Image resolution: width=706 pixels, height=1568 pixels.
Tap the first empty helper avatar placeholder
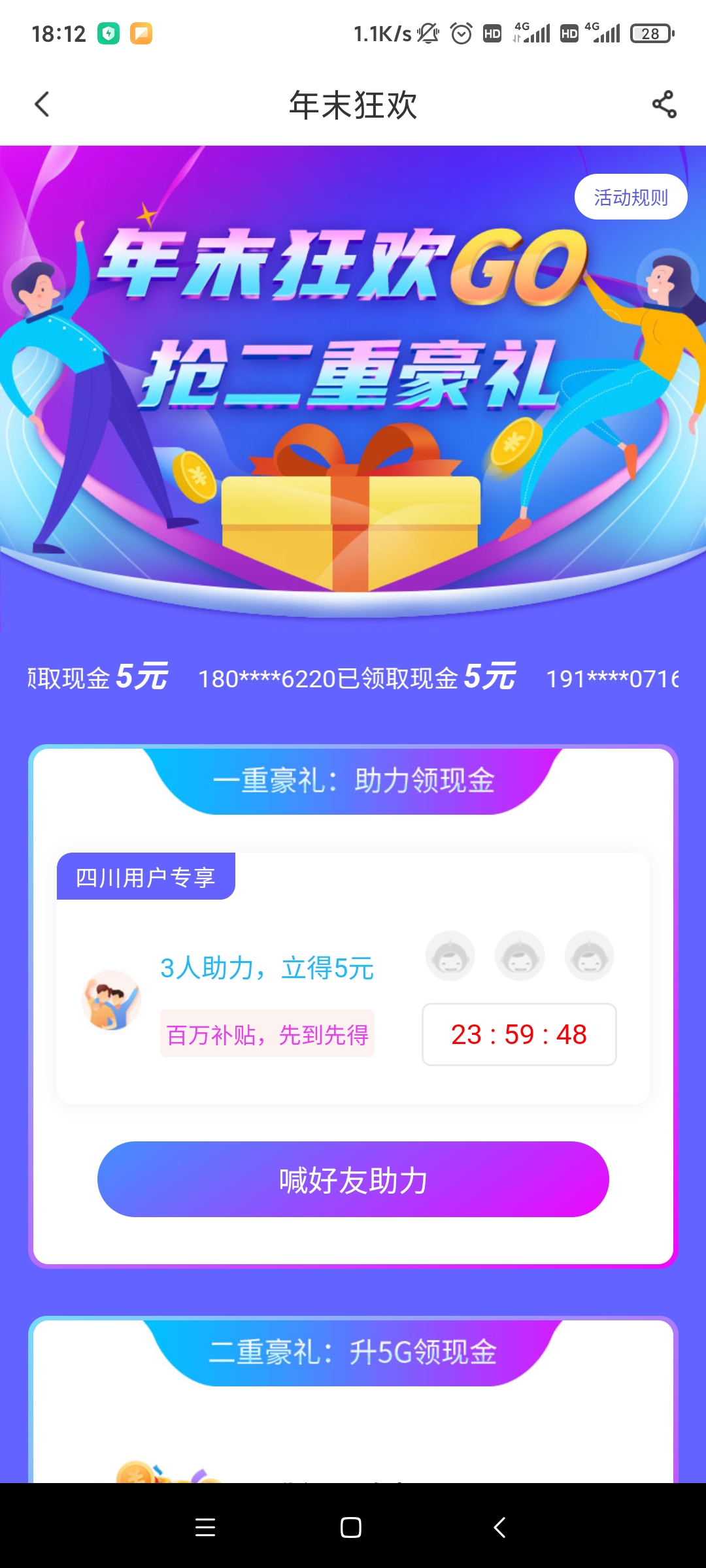click(450, 956)
